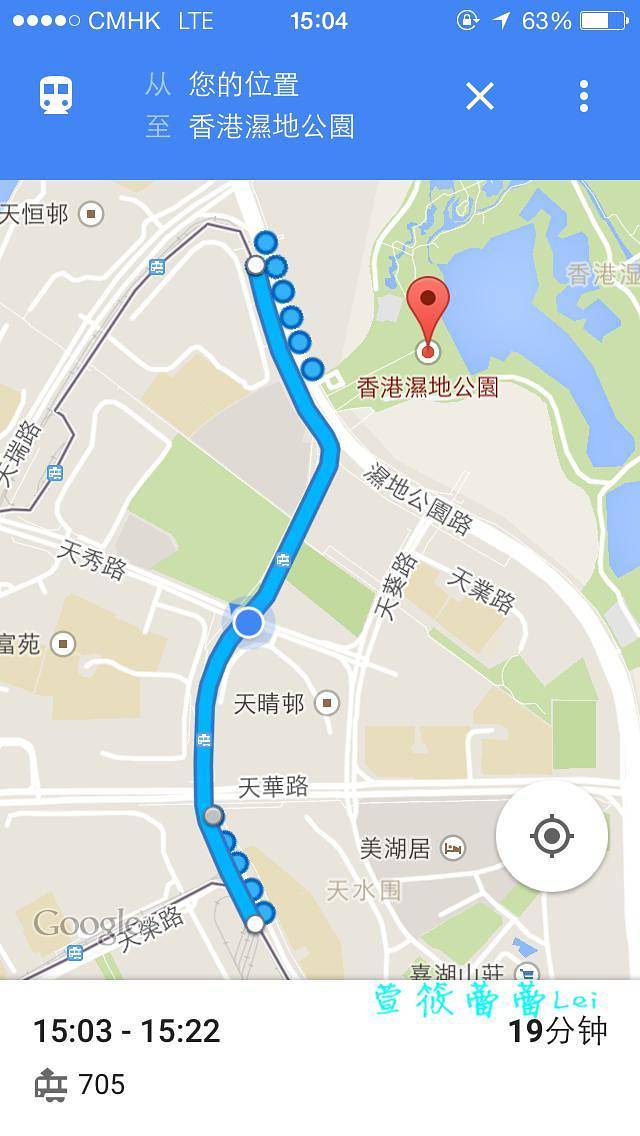The image size is (640, 1136).
Task: Edit the starting point 您的位置
Action: pos(244,85)
